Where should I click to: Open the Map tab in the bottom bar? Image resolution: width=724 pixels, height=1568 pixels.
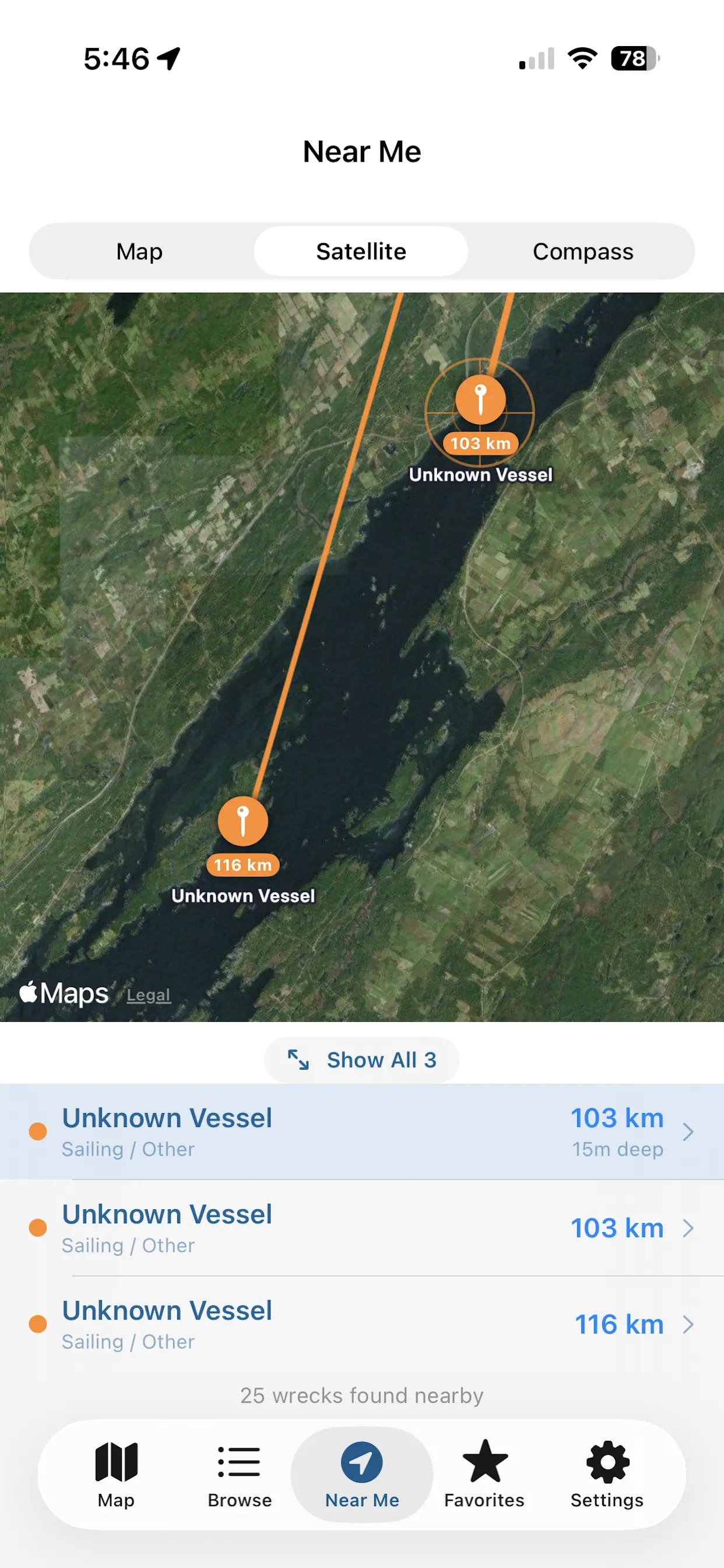pos(115,1473)
